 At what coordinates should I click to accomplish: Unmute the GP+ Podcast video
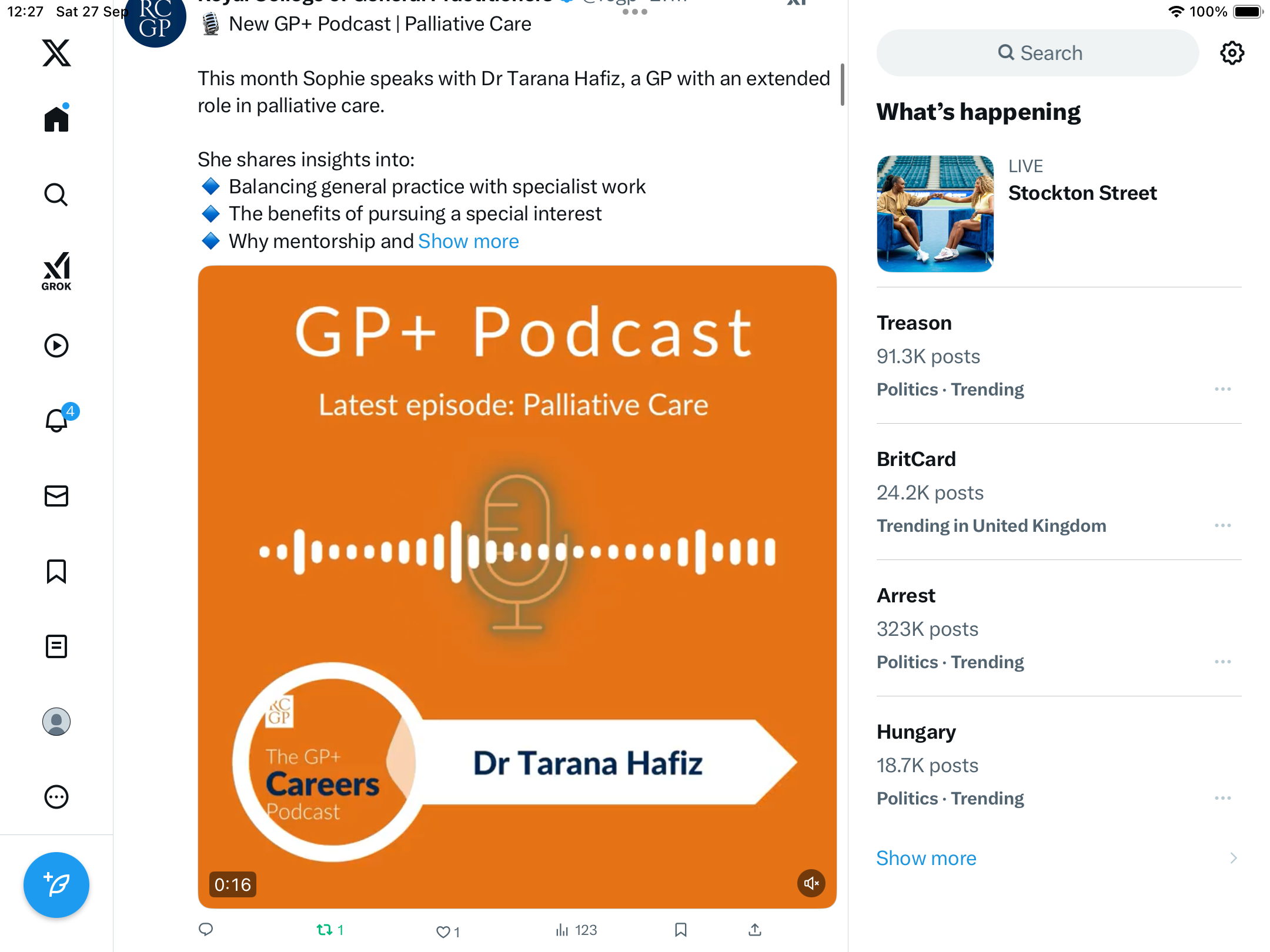tap(811, 883)
